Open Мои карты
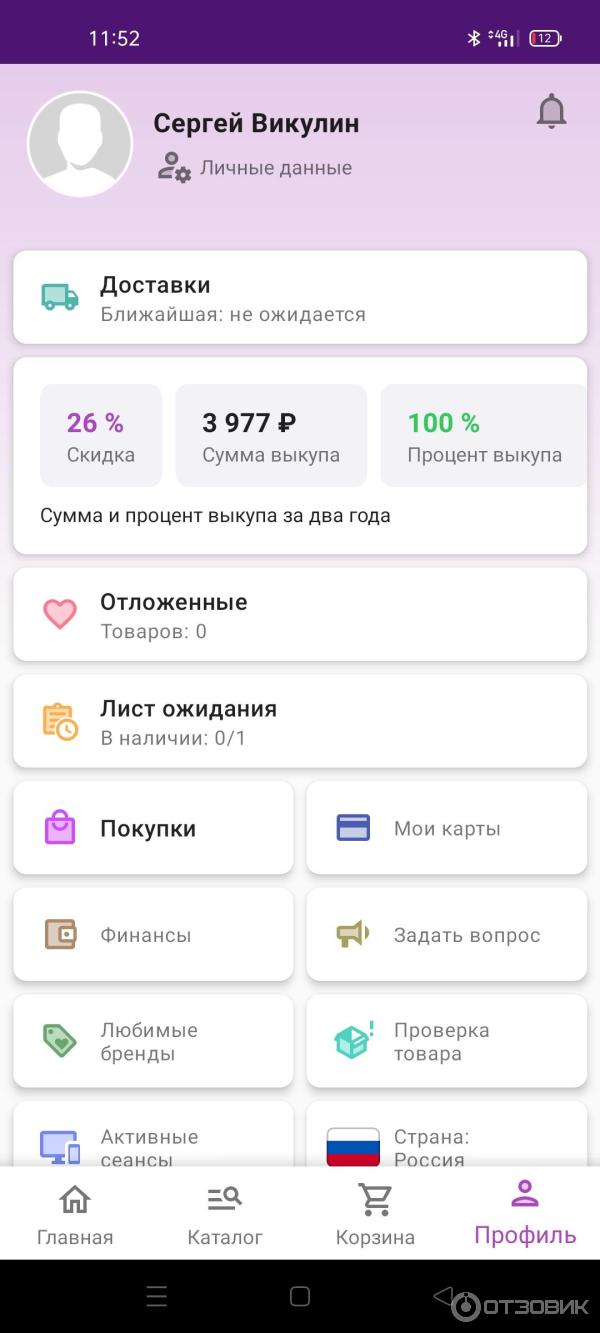Viewport: 600px width, 1333px height. [x=446, y=828]
